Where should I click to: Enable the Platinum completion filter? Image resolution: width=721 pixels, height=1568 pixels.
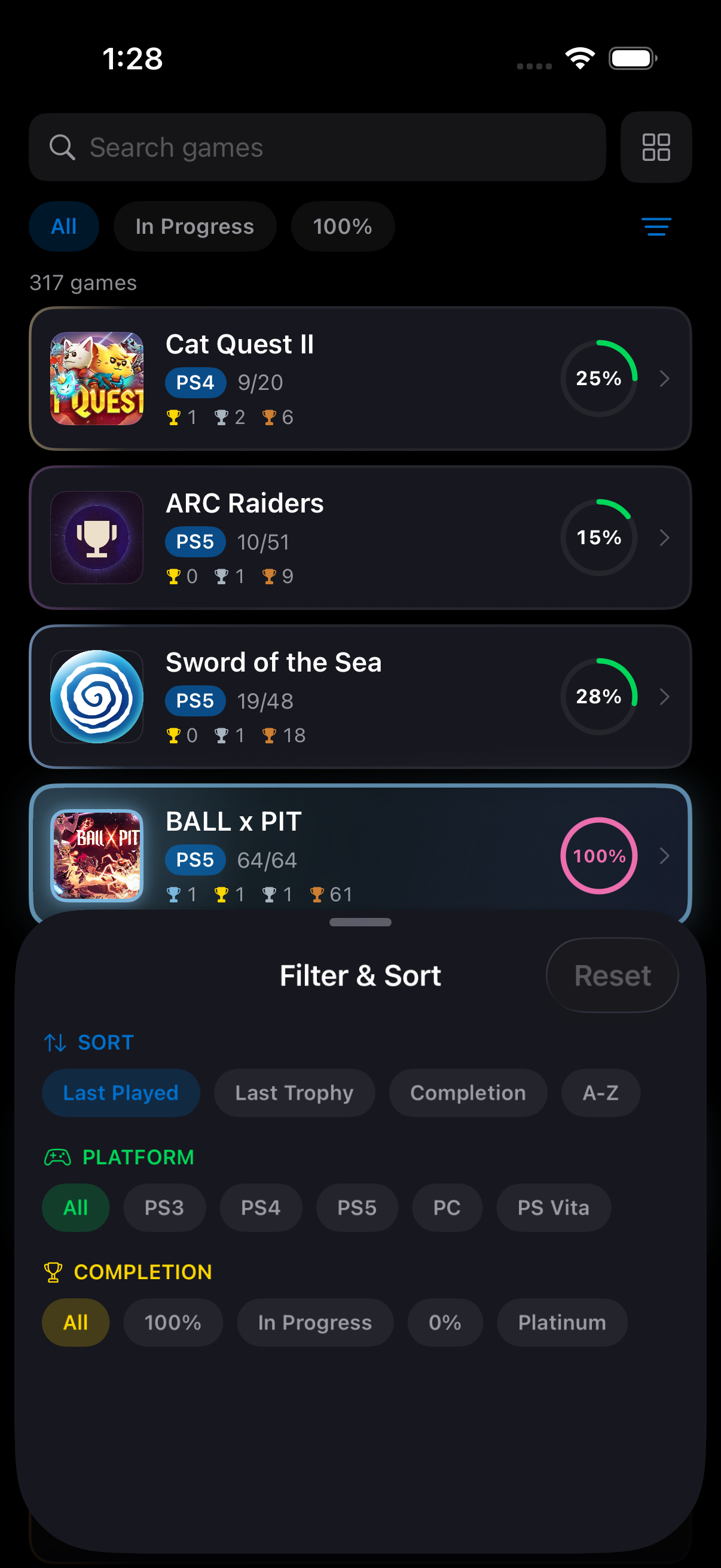[561, 1322]
